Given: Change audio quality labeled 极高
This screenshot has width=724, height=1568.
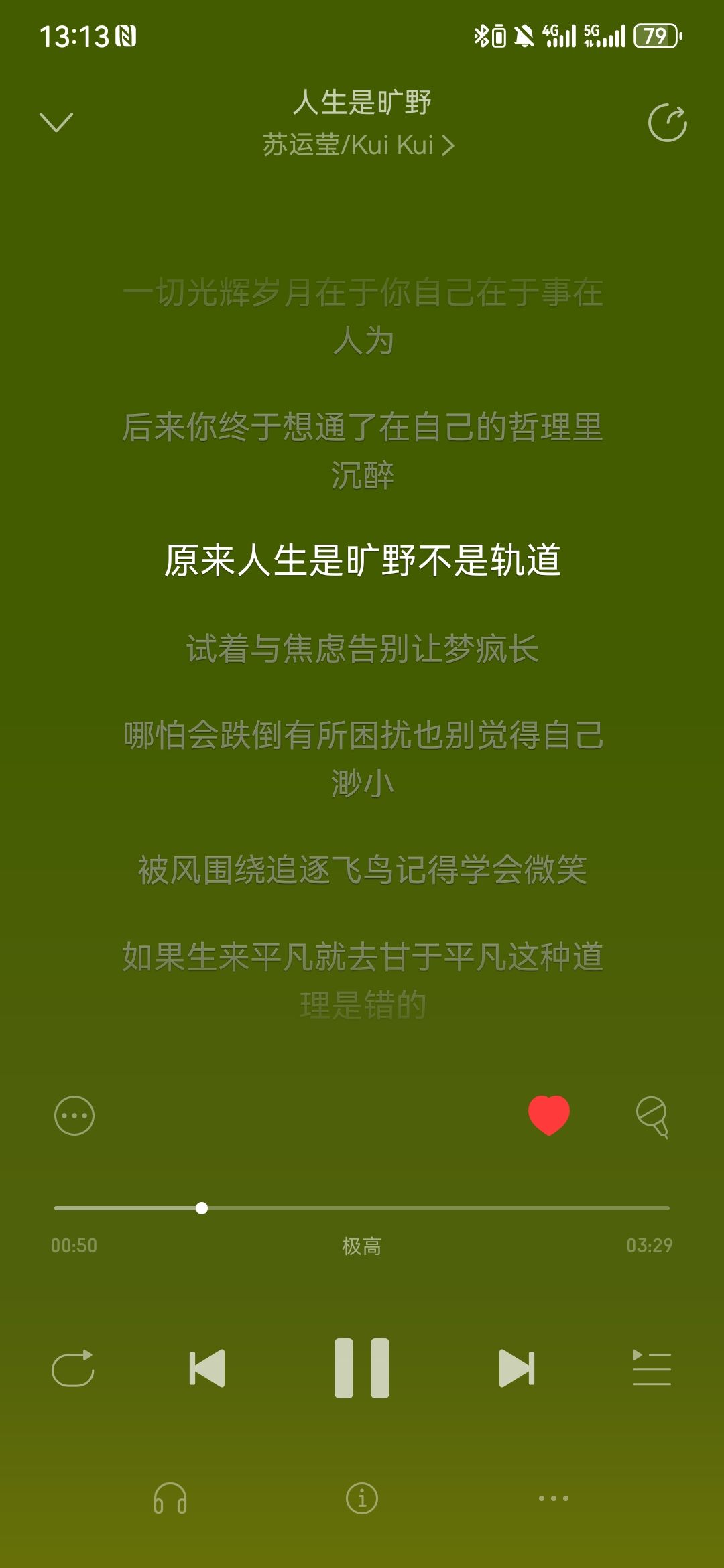Looking at the screenshot, I should pyautogui.click(x=362, y=1246).
